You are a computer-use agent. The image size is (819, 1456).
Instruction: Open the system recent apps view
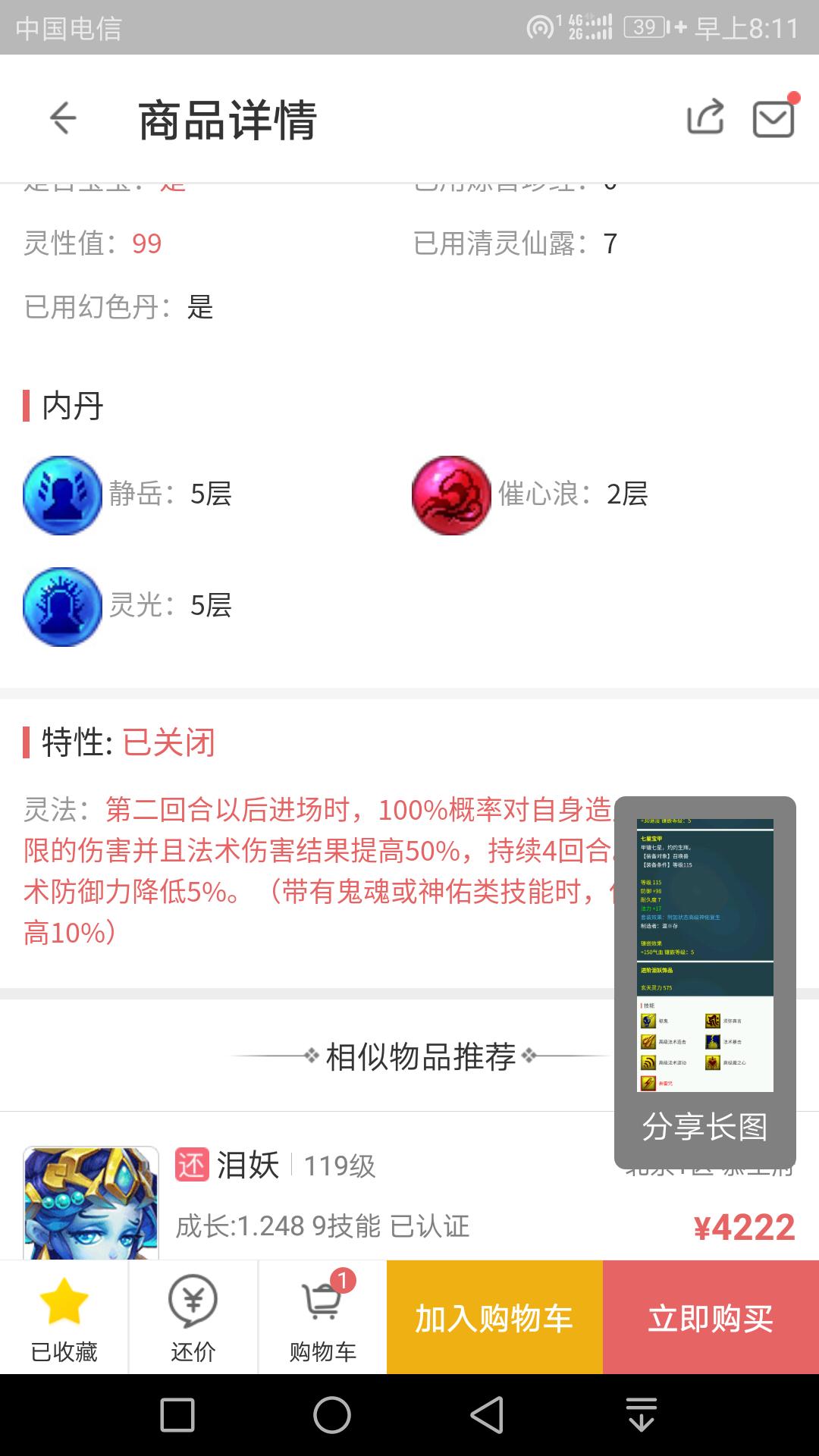[177, 1415]
